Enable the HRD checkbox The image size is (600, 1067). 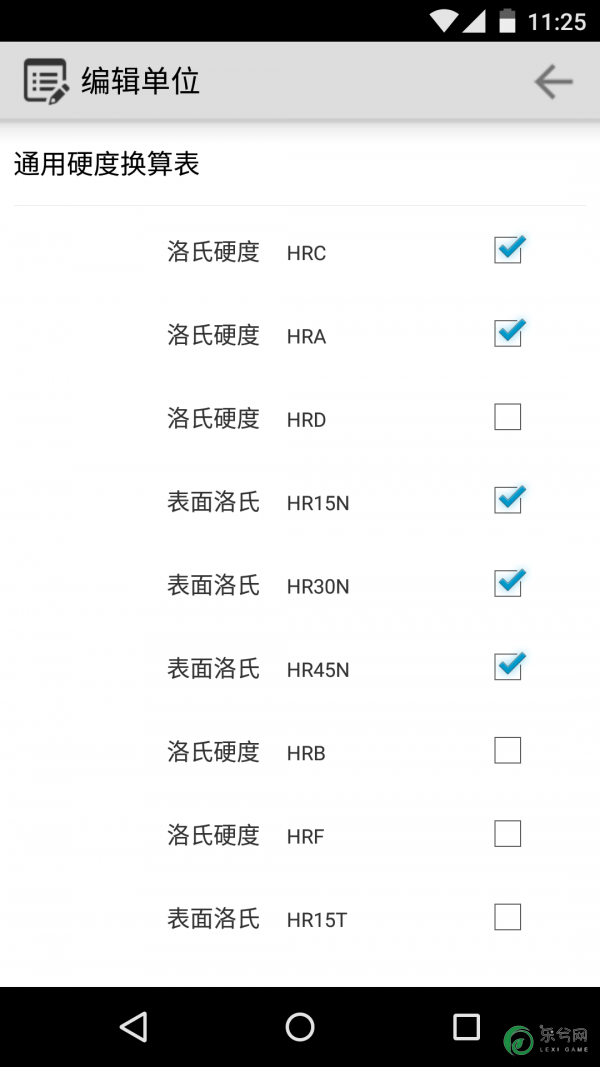[x=507, y=417]
